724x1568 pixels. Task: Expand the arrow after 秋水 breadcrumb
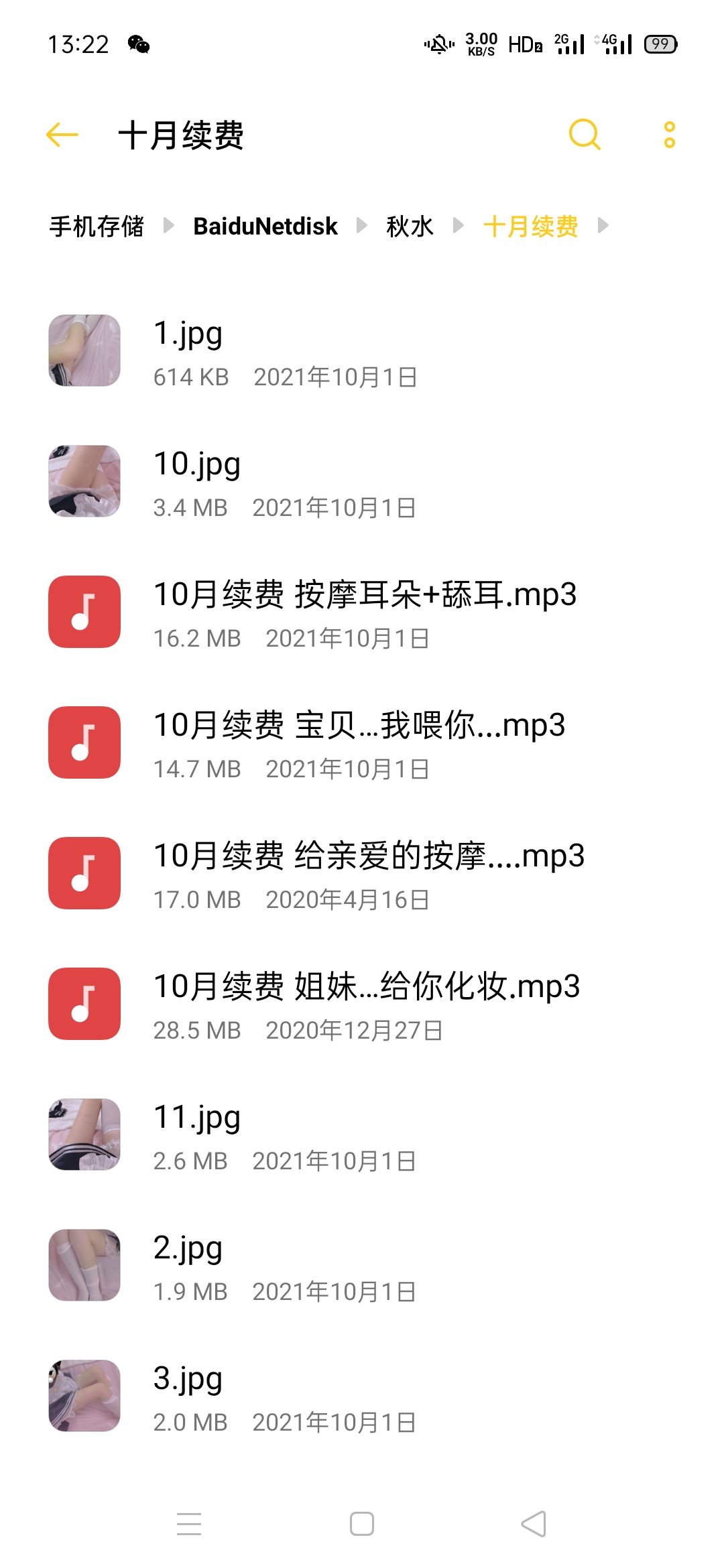[x=457, y=226]
